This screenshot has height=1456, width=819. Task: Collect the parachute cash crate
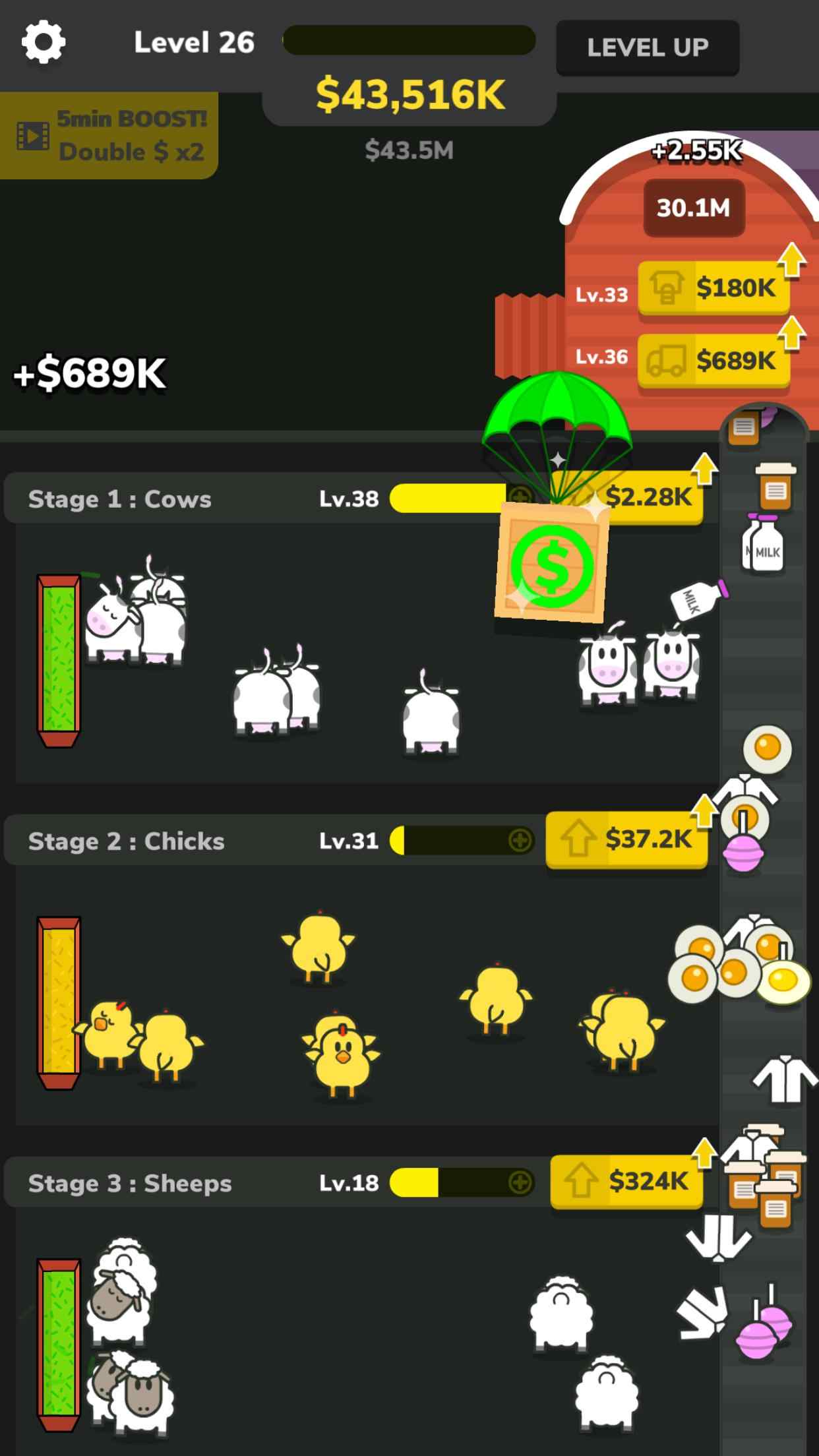tap(552, 562)
